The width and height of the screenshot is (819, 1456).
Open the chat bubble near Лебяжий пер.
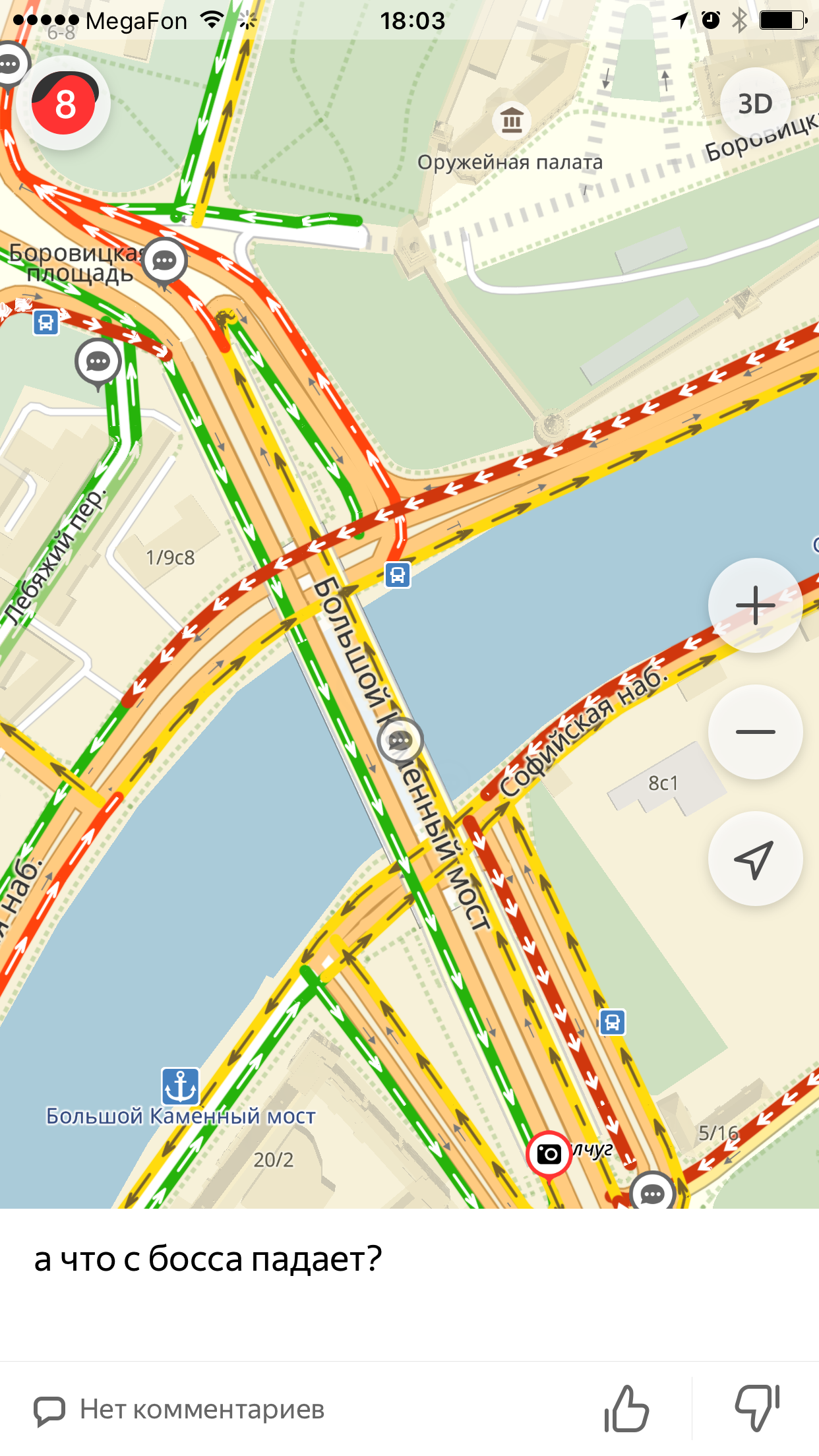coord(98,361)
